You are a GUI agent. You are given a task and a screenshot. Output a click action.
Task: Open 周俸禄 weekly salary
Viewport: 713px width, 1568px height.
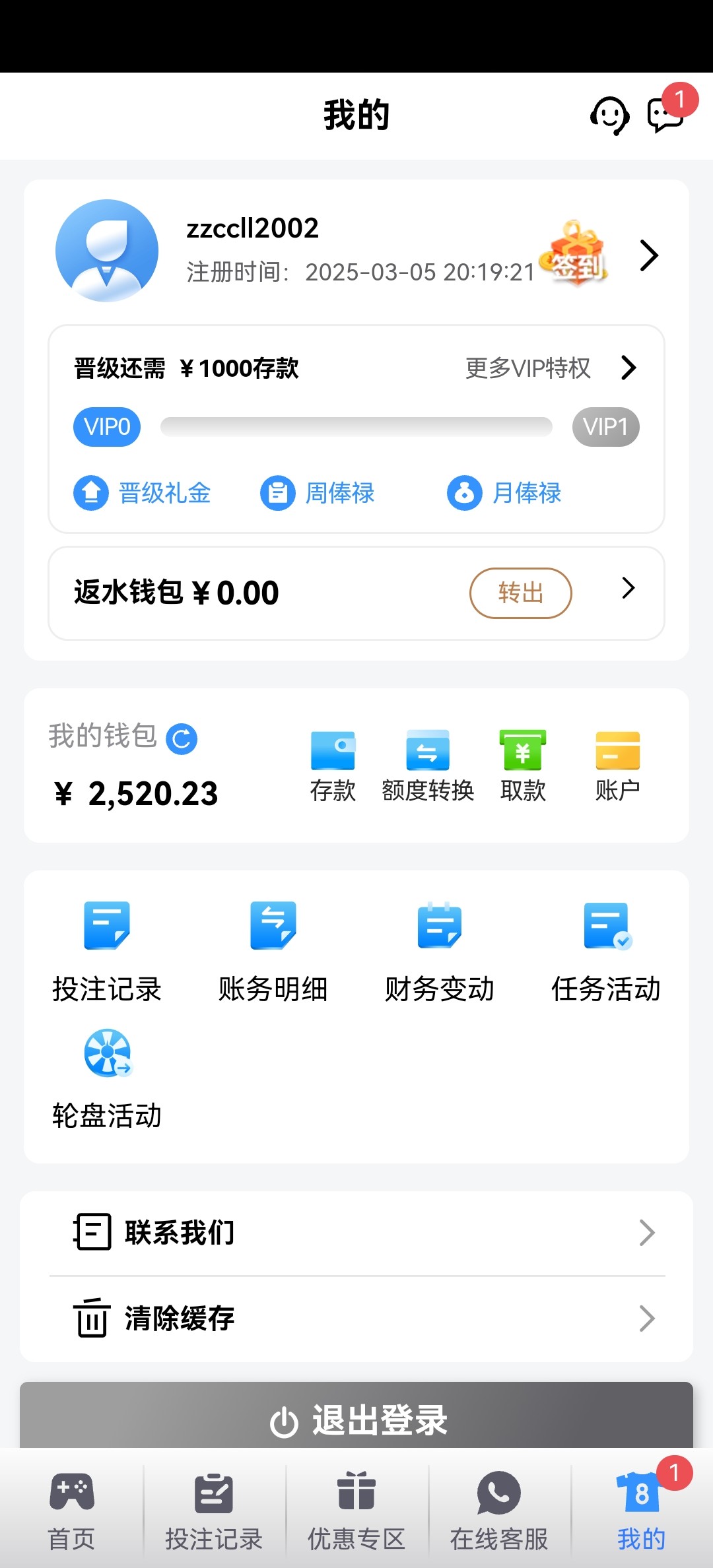(318, 493)
